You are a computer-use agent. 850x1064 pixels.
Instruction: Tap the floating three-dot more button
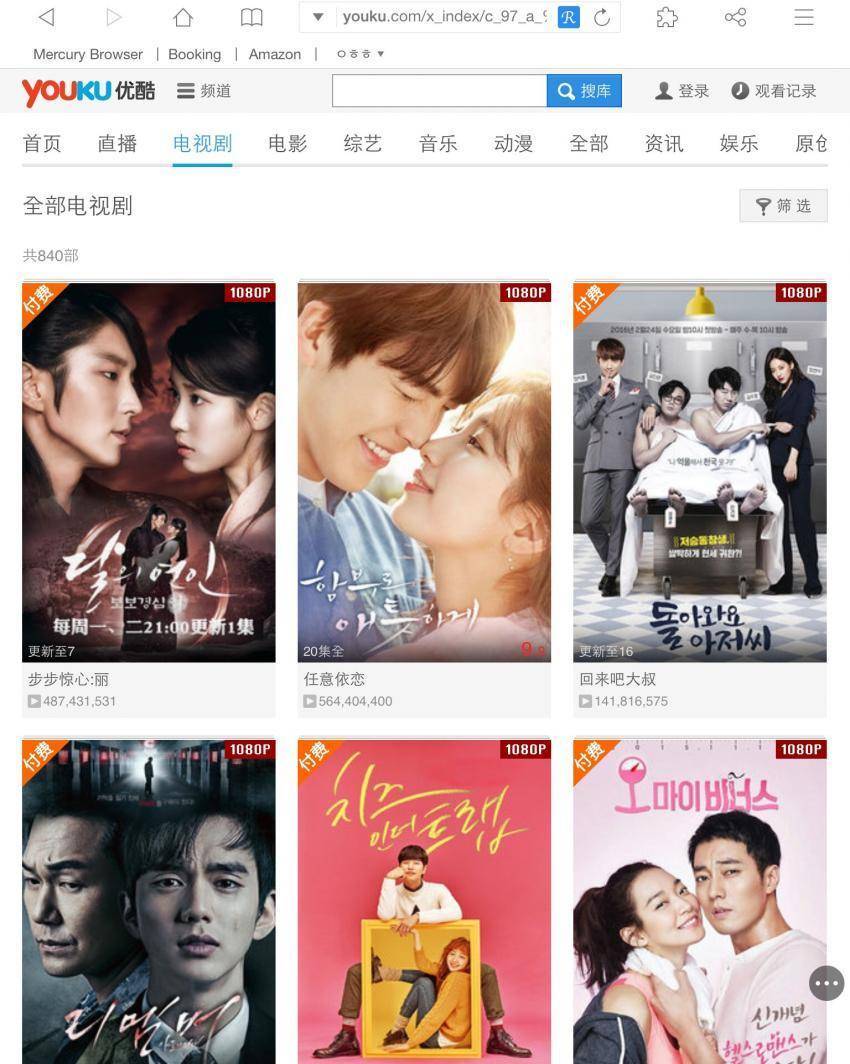[x=827, y=983]
